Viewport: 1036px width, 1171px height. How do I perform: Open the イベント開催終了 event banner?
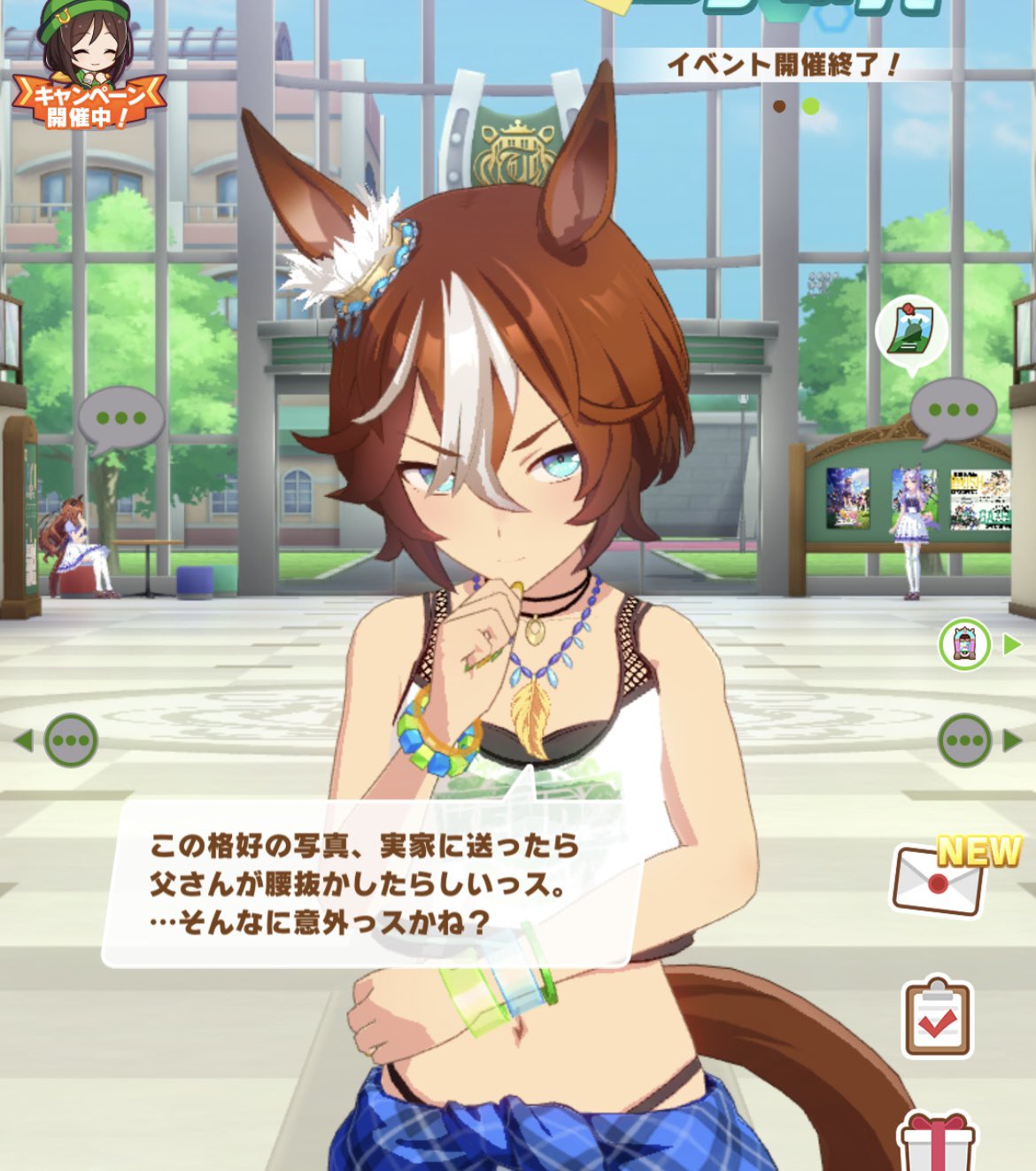point(783,64)
